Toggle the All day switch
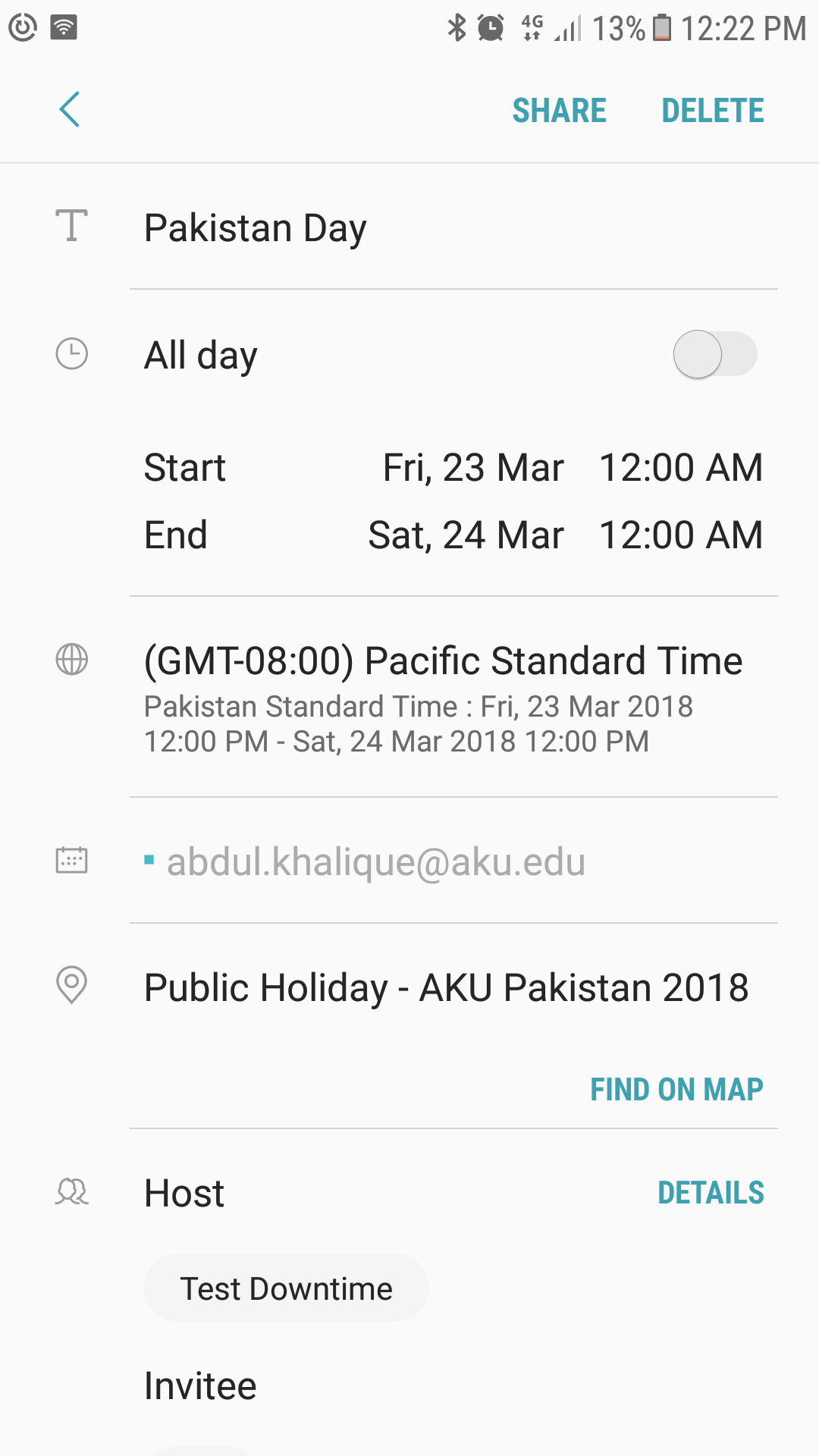The width and height of the screenshot is (819, 1456). (714, 354)
